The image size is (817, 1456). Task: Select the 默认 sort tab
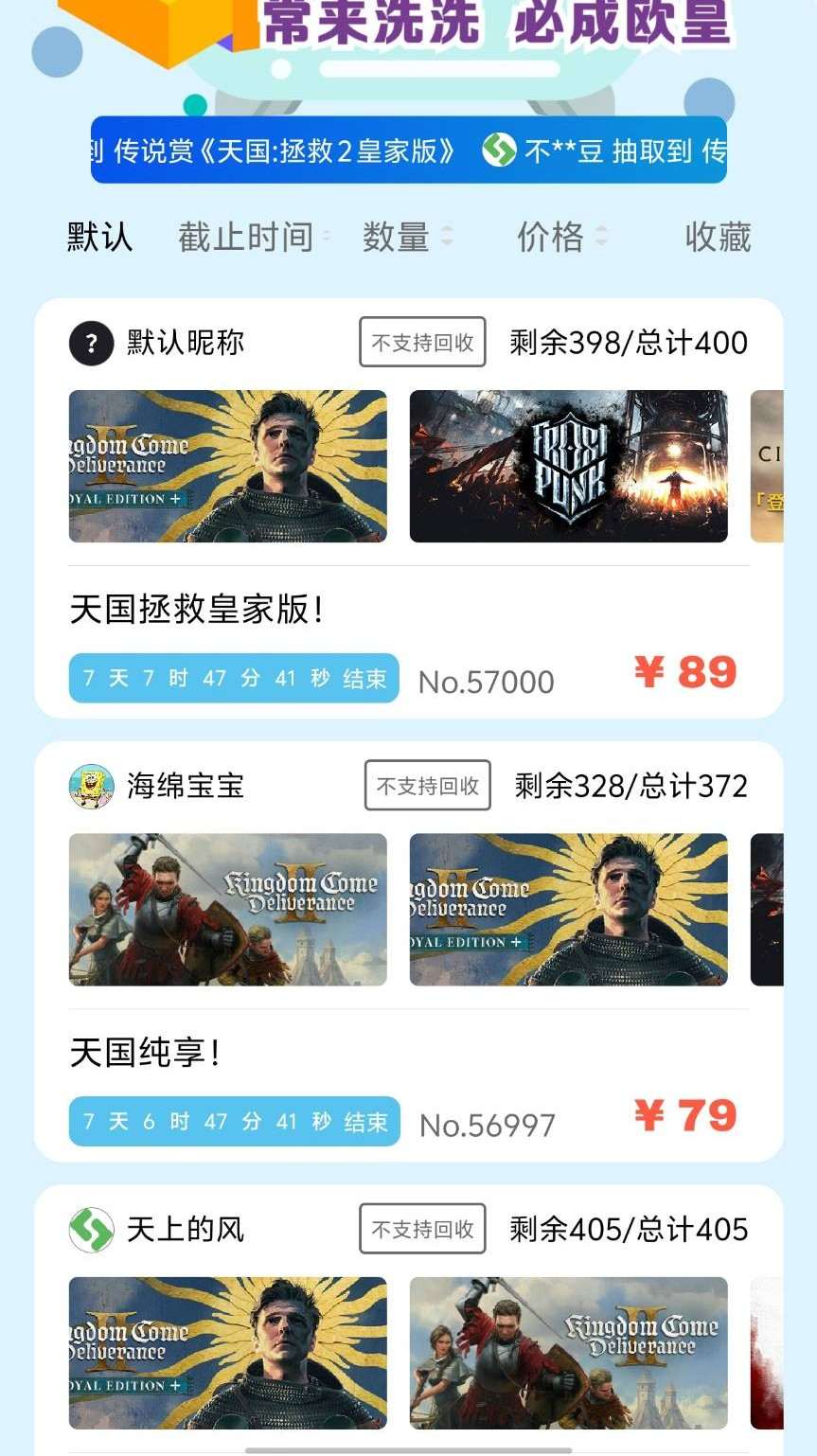coord(99,237)
